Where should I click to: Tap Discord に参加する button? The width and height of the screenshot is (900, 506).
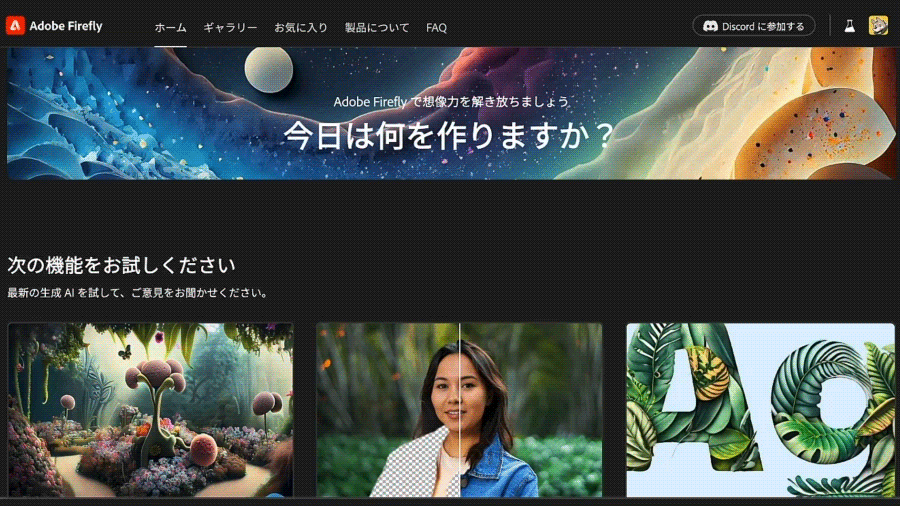[754, 26]
